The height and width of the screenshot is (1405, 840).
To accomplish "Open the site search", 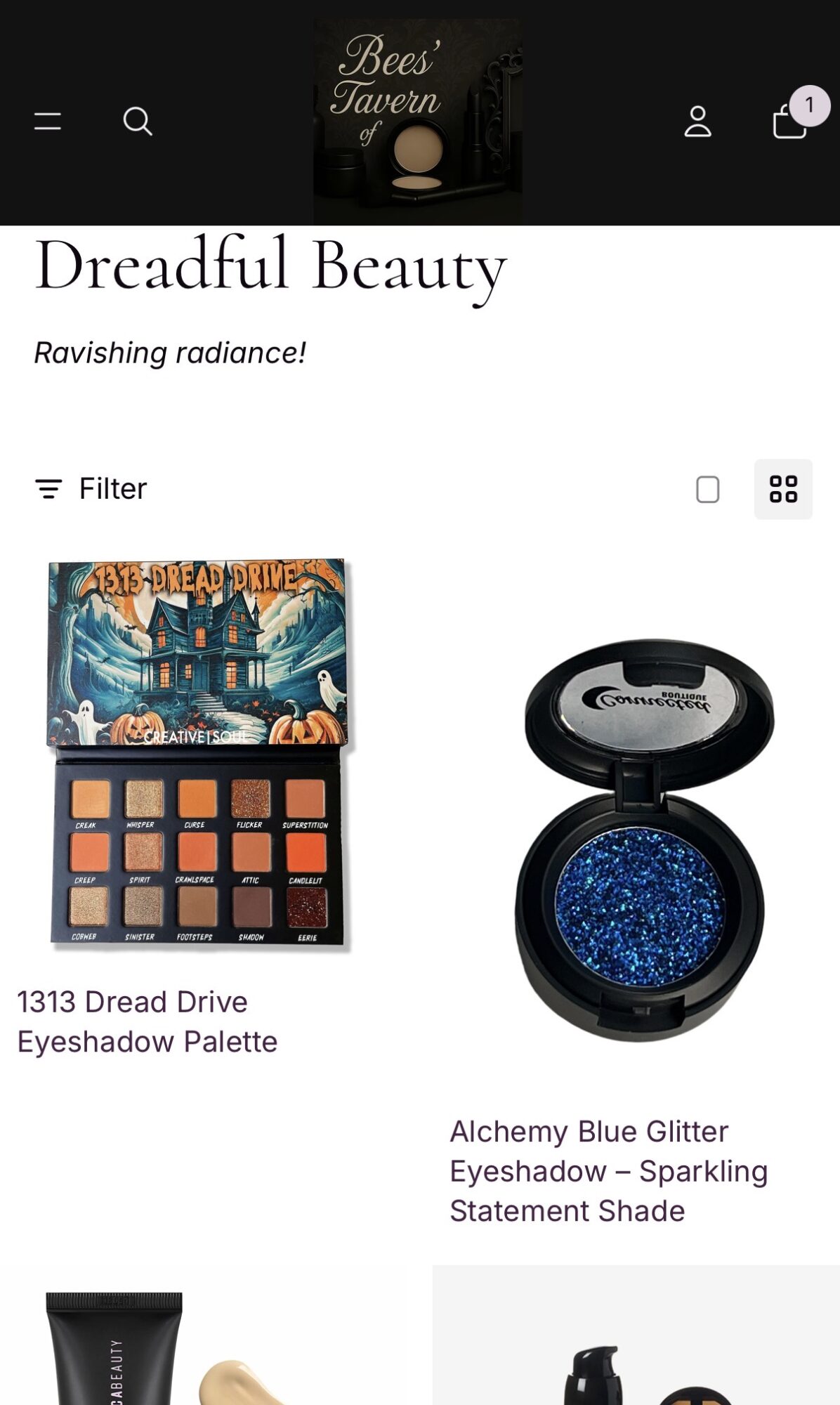I will pos(138,121).
